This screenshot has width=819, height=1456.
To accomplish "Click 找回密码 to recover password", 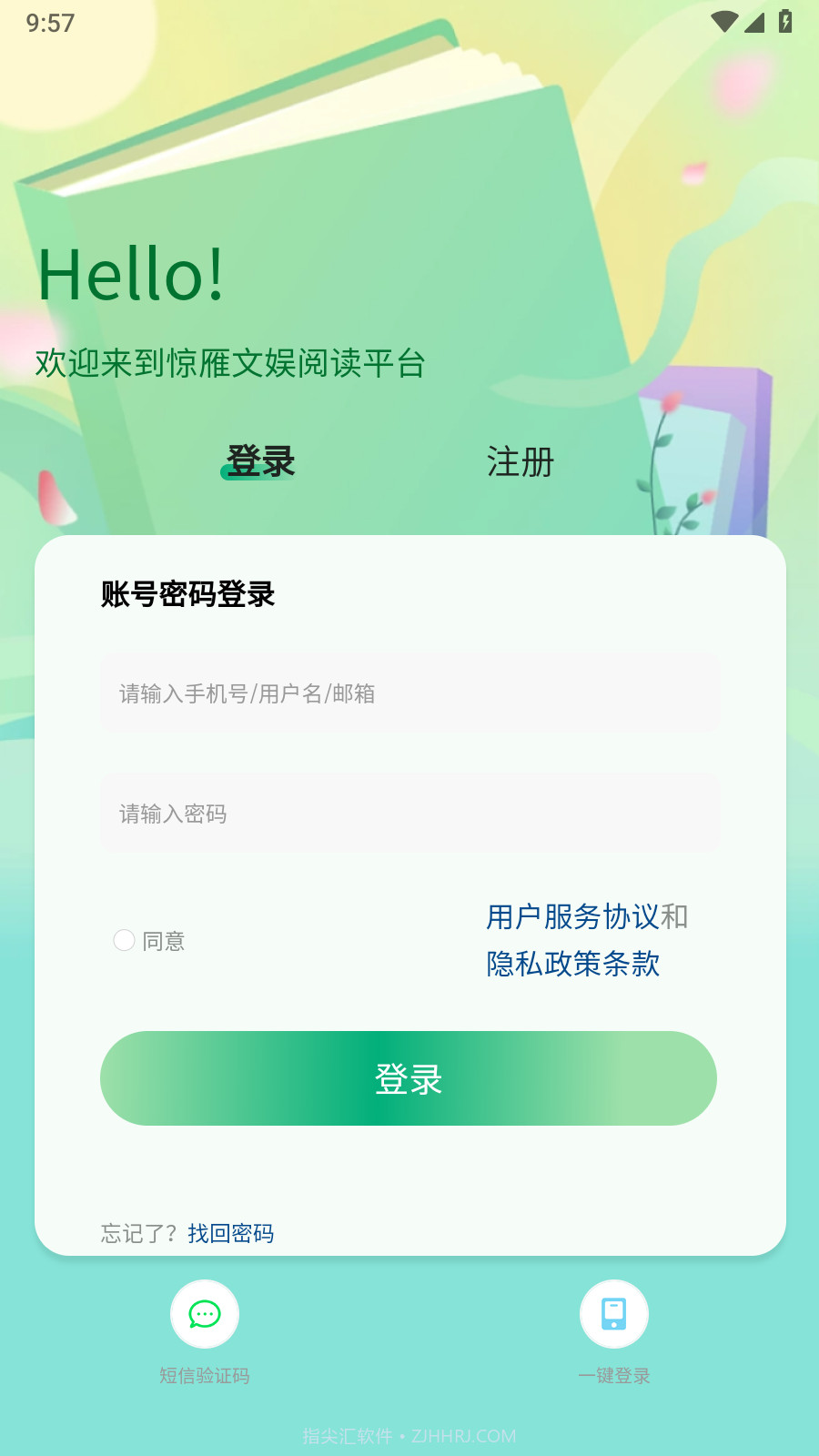I will point(231,1233).
